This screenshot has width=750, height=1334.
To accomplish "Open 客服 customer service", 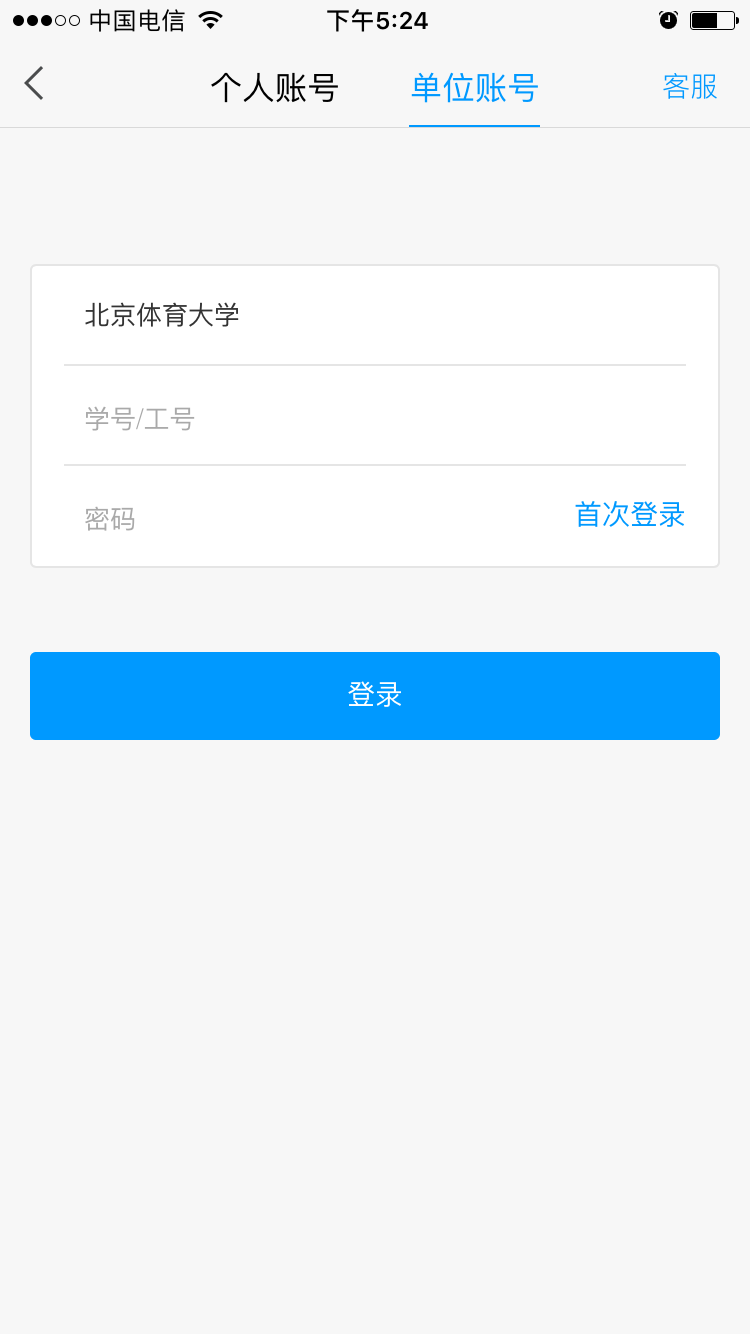I will pyautogui.click(x=690, y=87).
